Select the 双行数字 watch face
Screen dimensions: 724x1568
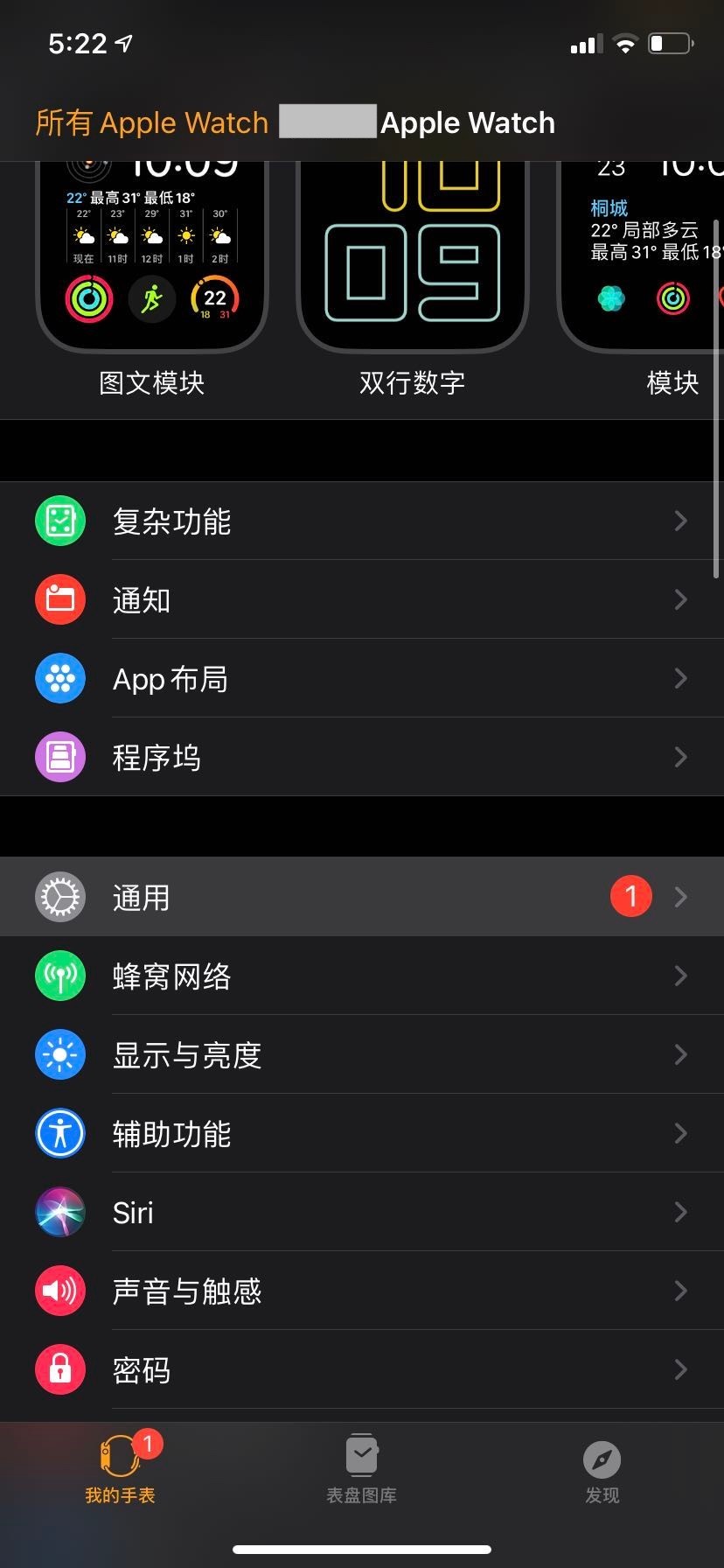pyautogui.click(x=412, y=262)
